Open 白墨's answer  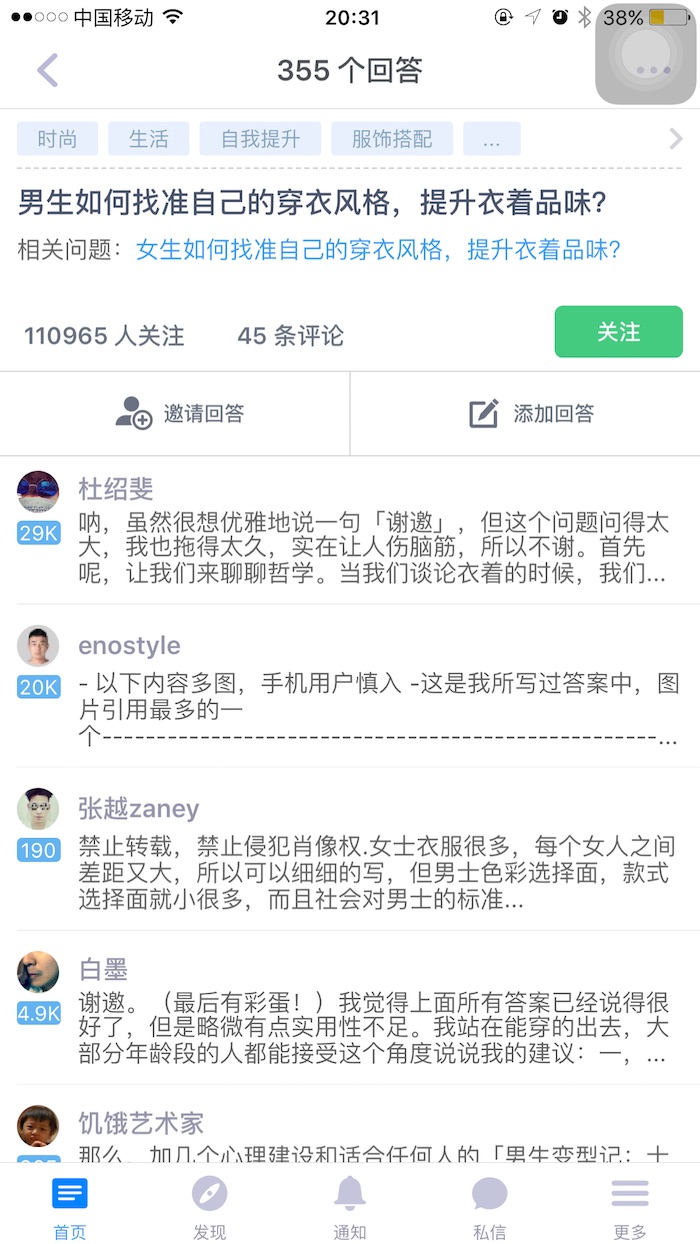(350, 1008)
